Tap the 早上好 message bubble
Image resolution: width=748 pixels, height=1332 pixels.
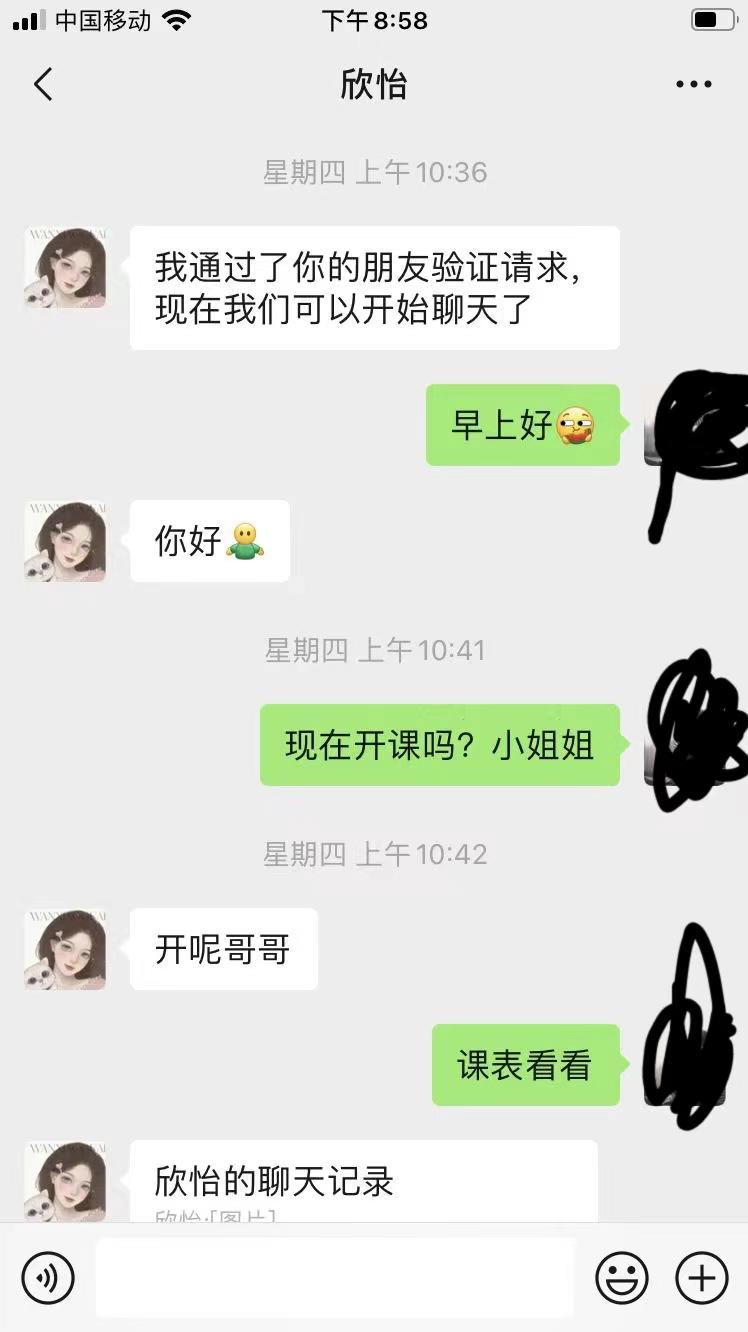pyautogui.click(x=523, y=426)
